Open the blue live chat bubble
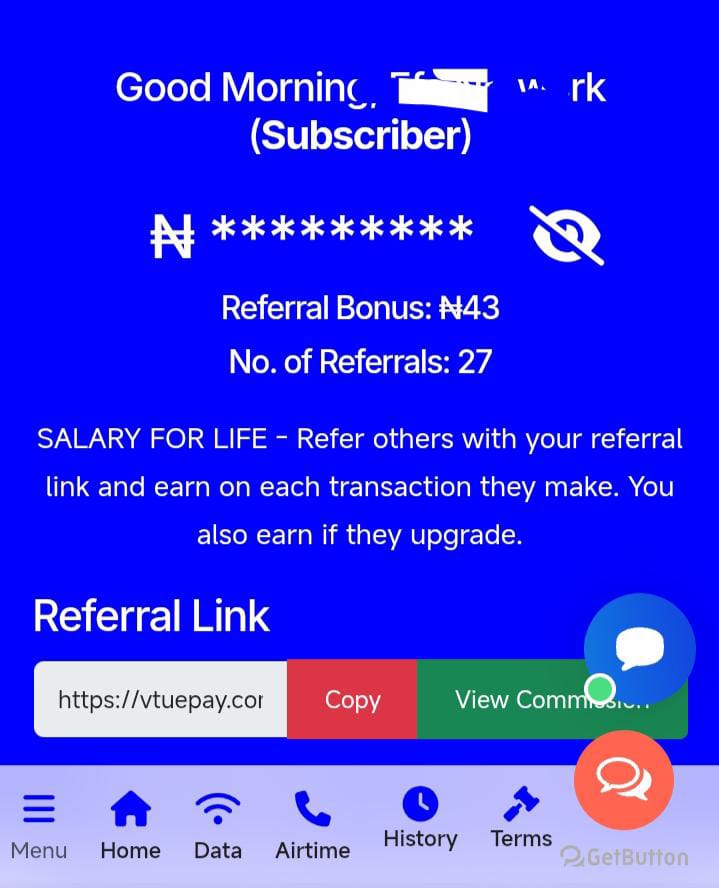 pos(640,648)
